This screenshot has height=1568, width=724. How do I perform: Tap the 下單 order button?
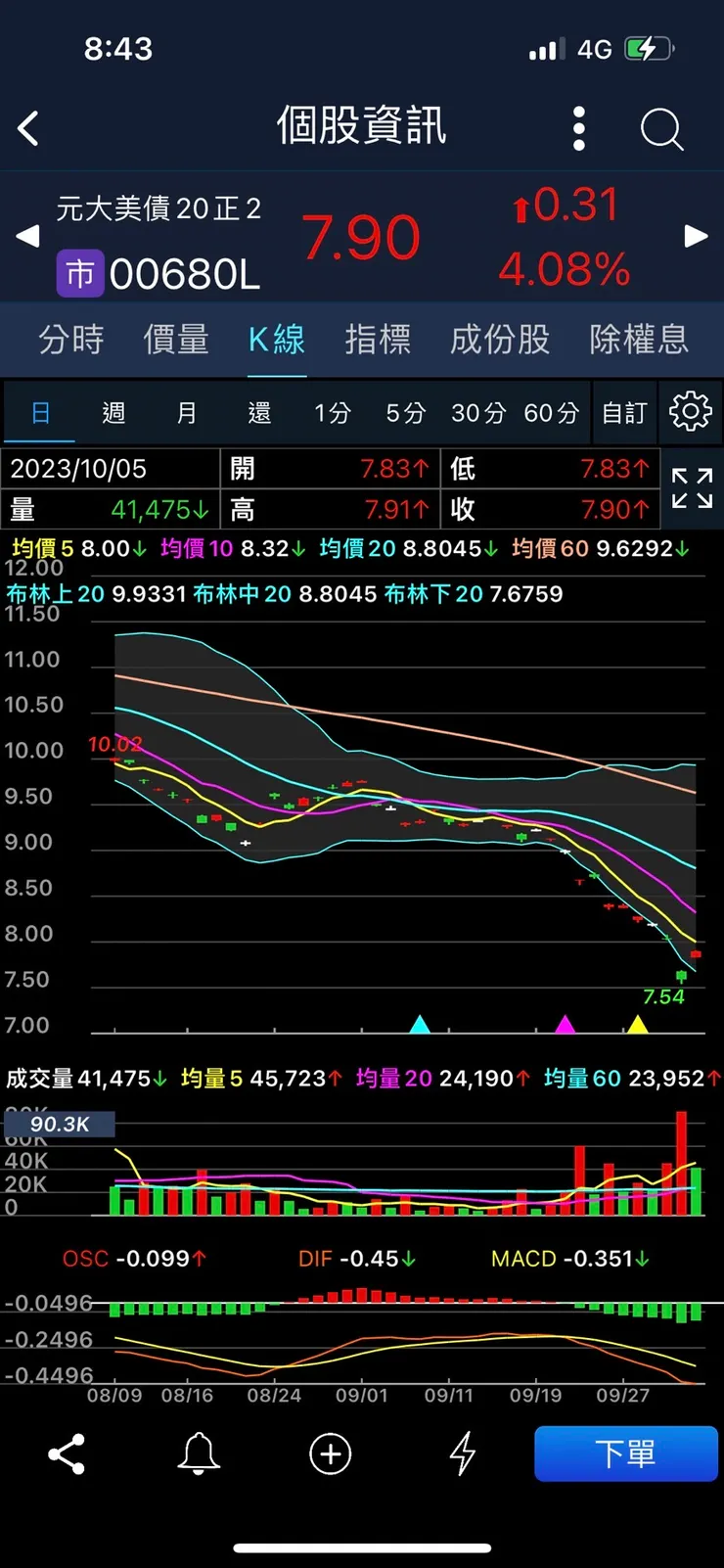click(x=626, y=1454)
